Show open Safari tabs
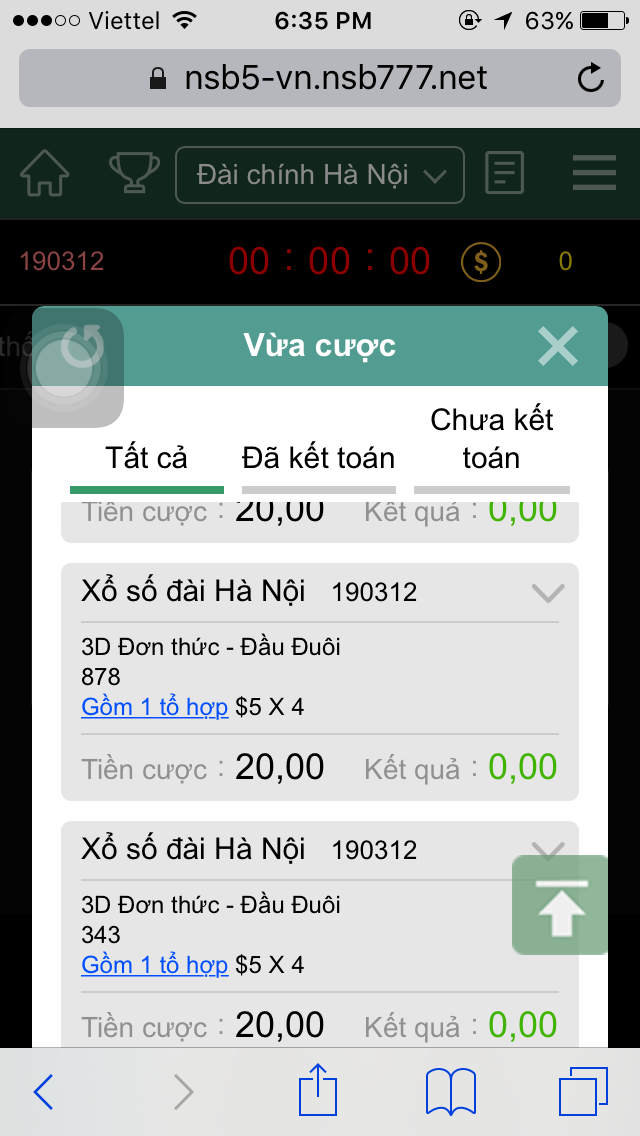This screenshot has width=640, height=1136. click(x=583, y=1092)
